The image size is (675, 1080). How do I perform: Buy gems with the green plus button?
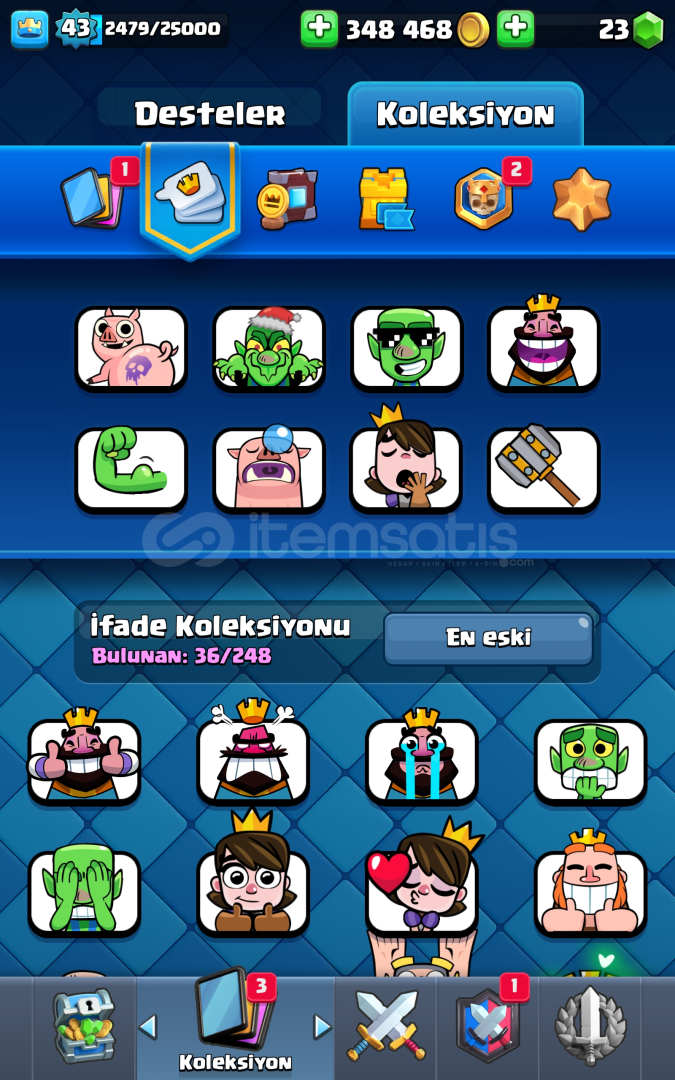pyautogui.click(x=516, y=29)
